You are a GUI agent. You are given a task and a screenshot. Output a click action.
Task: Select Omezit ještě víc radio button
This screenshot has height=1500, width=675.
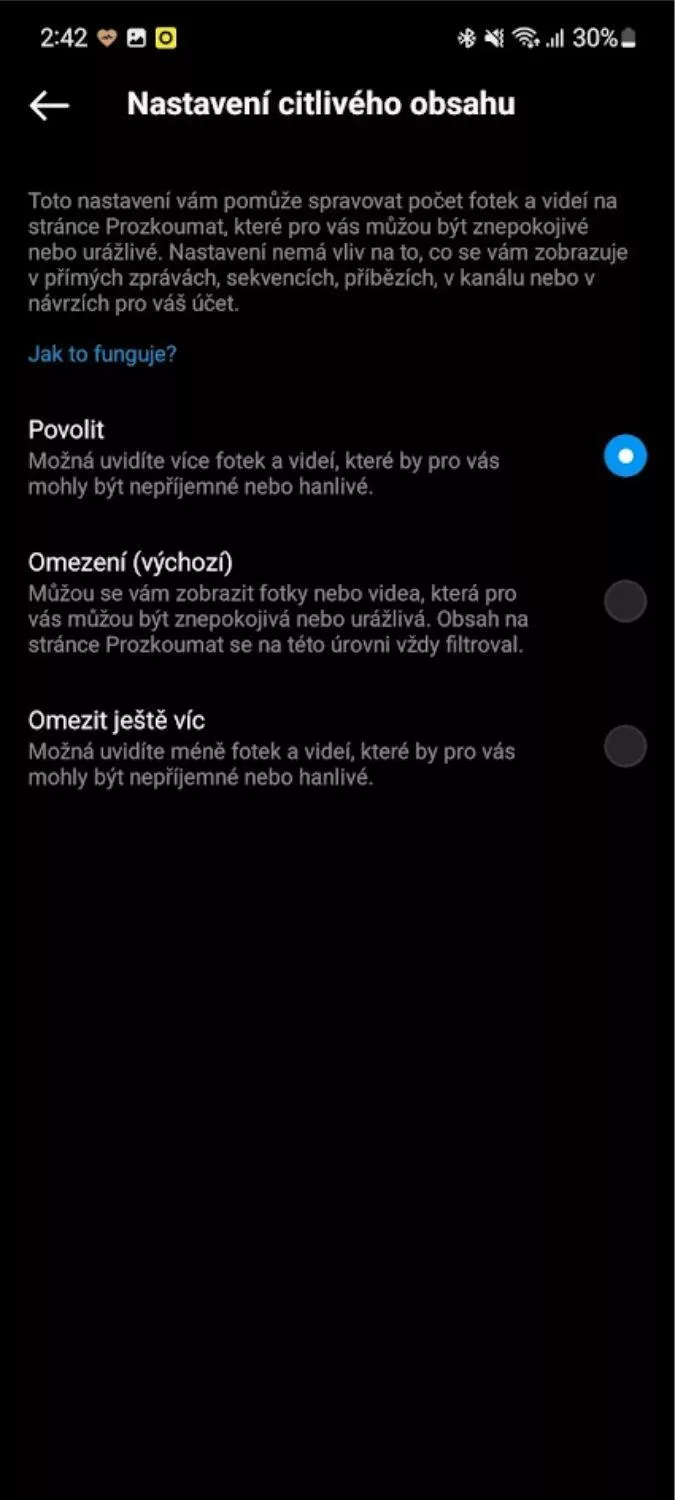(x=625, y=746)
